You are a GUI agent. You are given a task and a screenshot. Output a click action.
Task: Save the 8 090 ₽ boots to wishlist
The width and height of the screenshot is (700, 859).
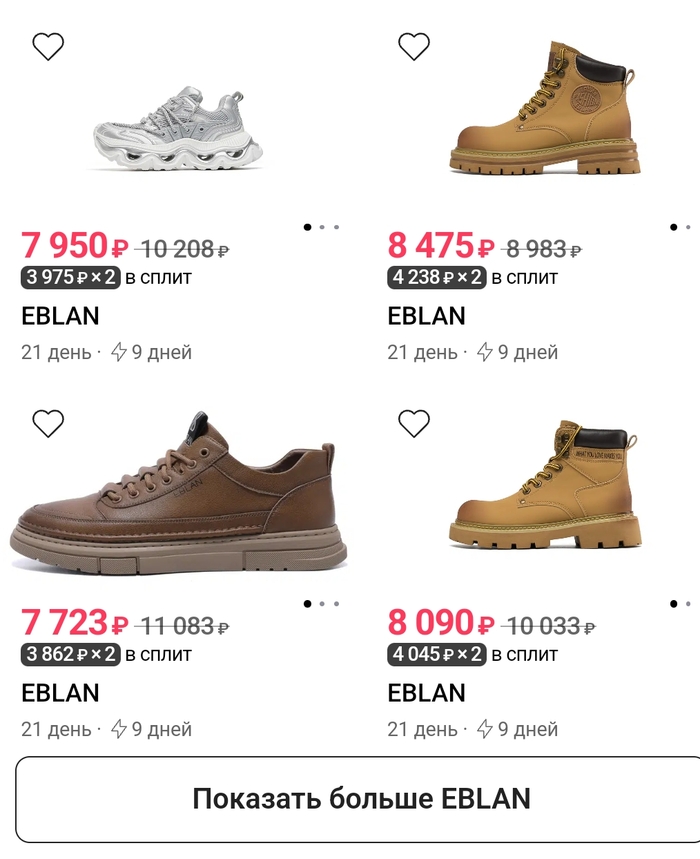click(414, 424)
